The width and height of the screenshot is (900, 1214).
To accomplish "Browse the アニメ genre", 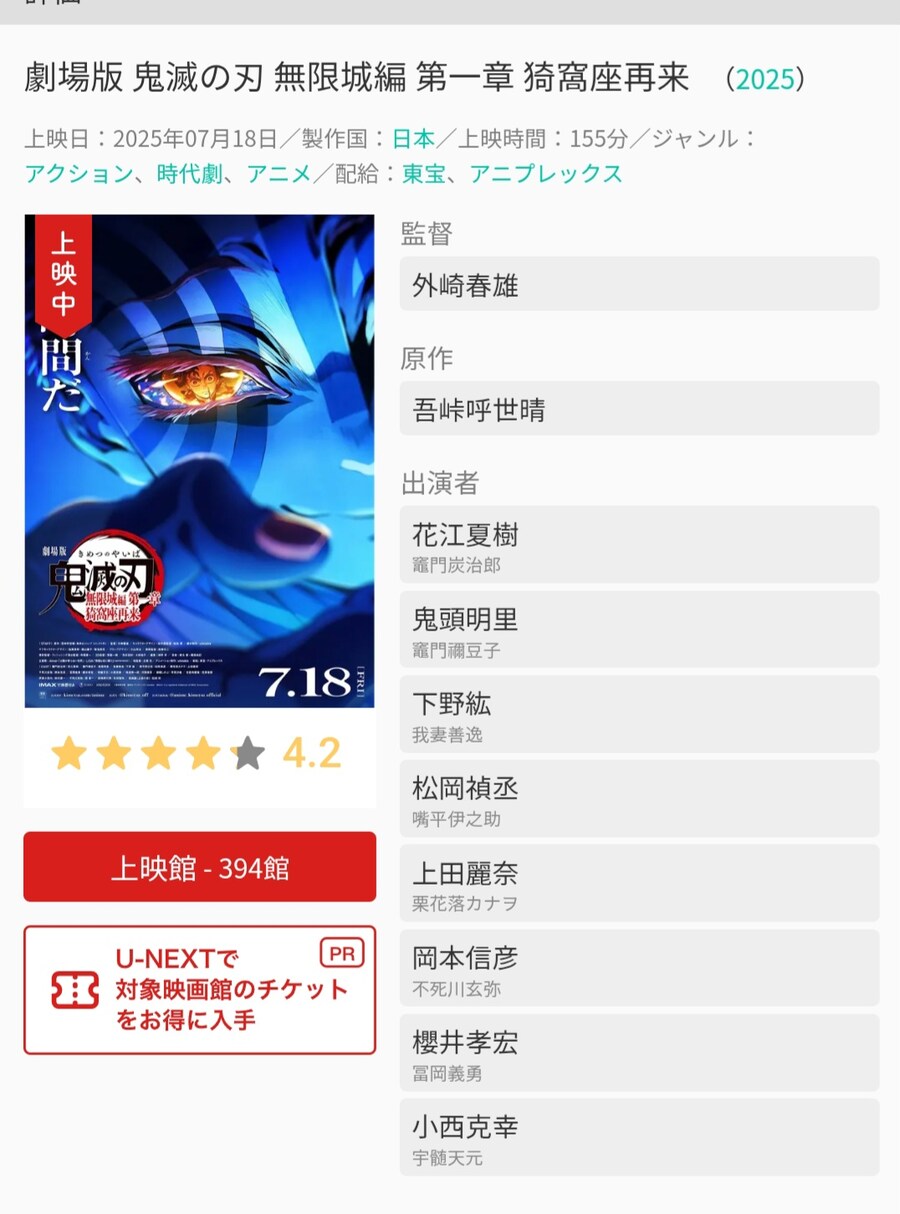I will [279, 174].
